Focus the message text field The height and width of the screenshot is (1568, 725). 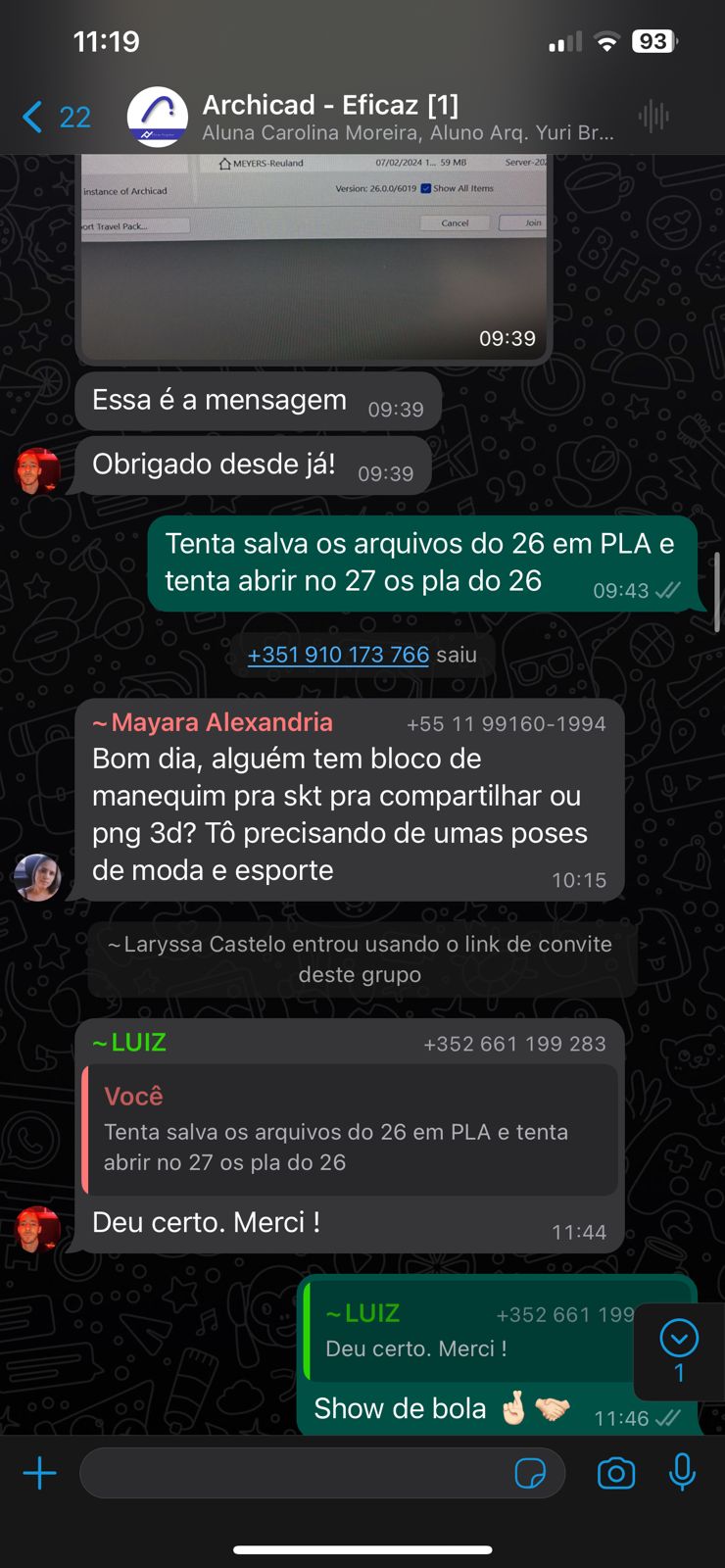pos(294,1473)
